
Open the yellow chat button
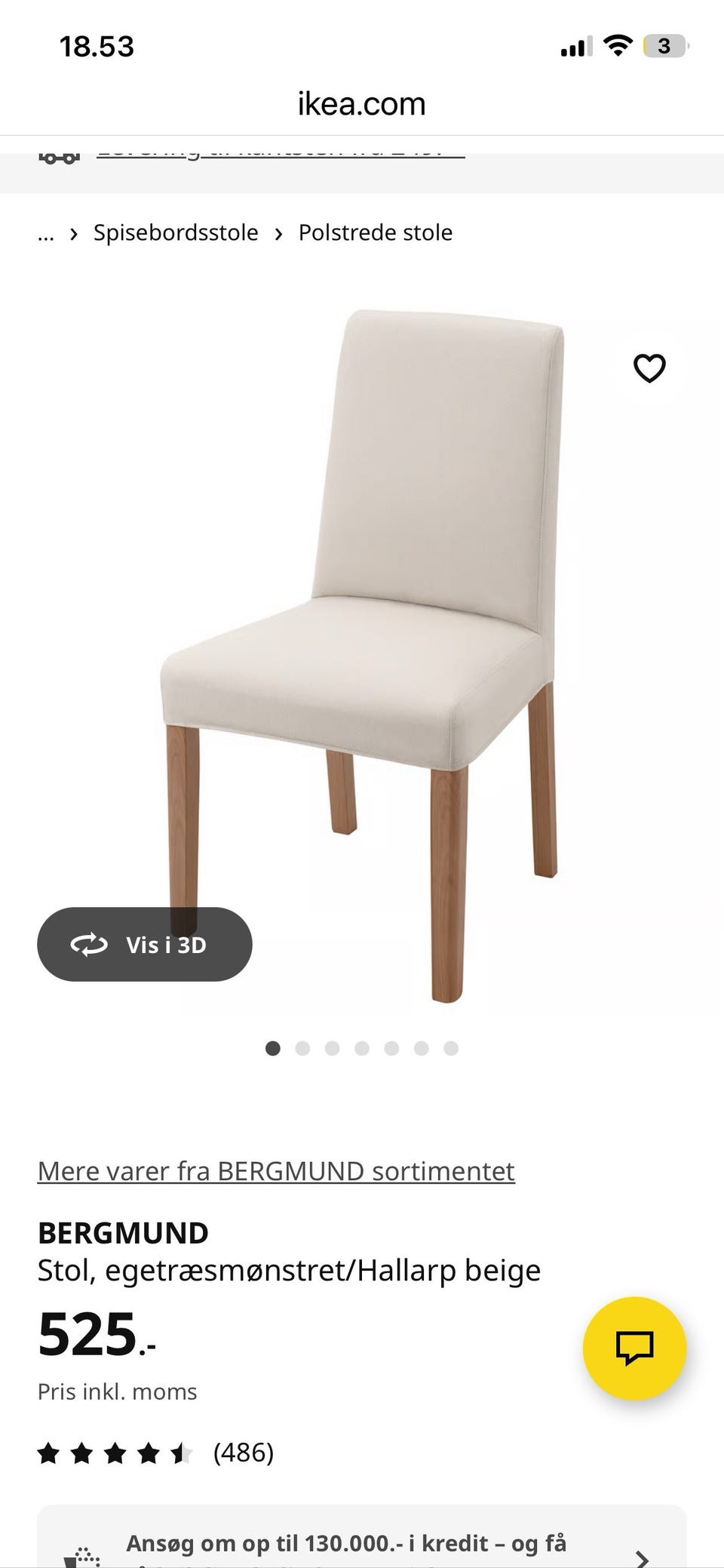coord(634,1348)
